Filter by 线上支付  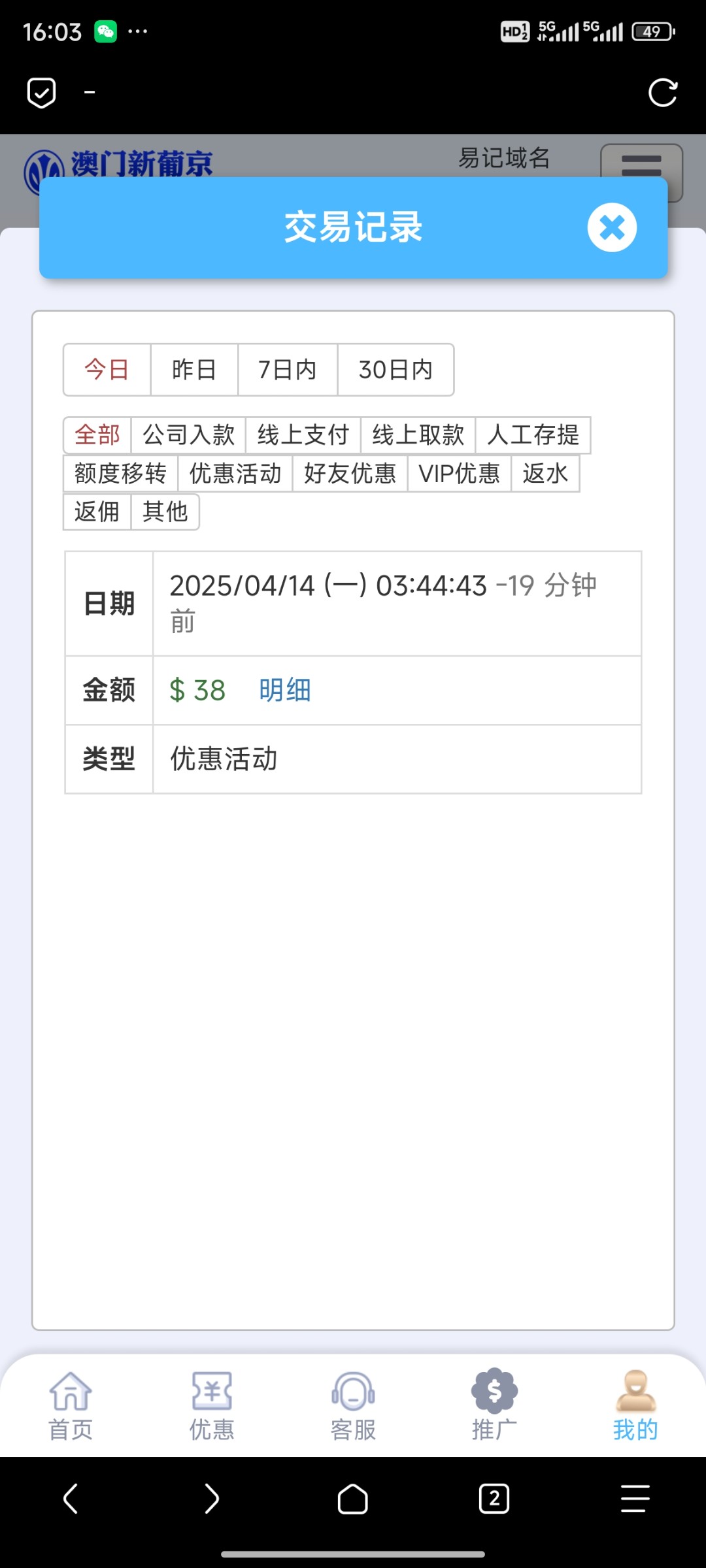303,435
